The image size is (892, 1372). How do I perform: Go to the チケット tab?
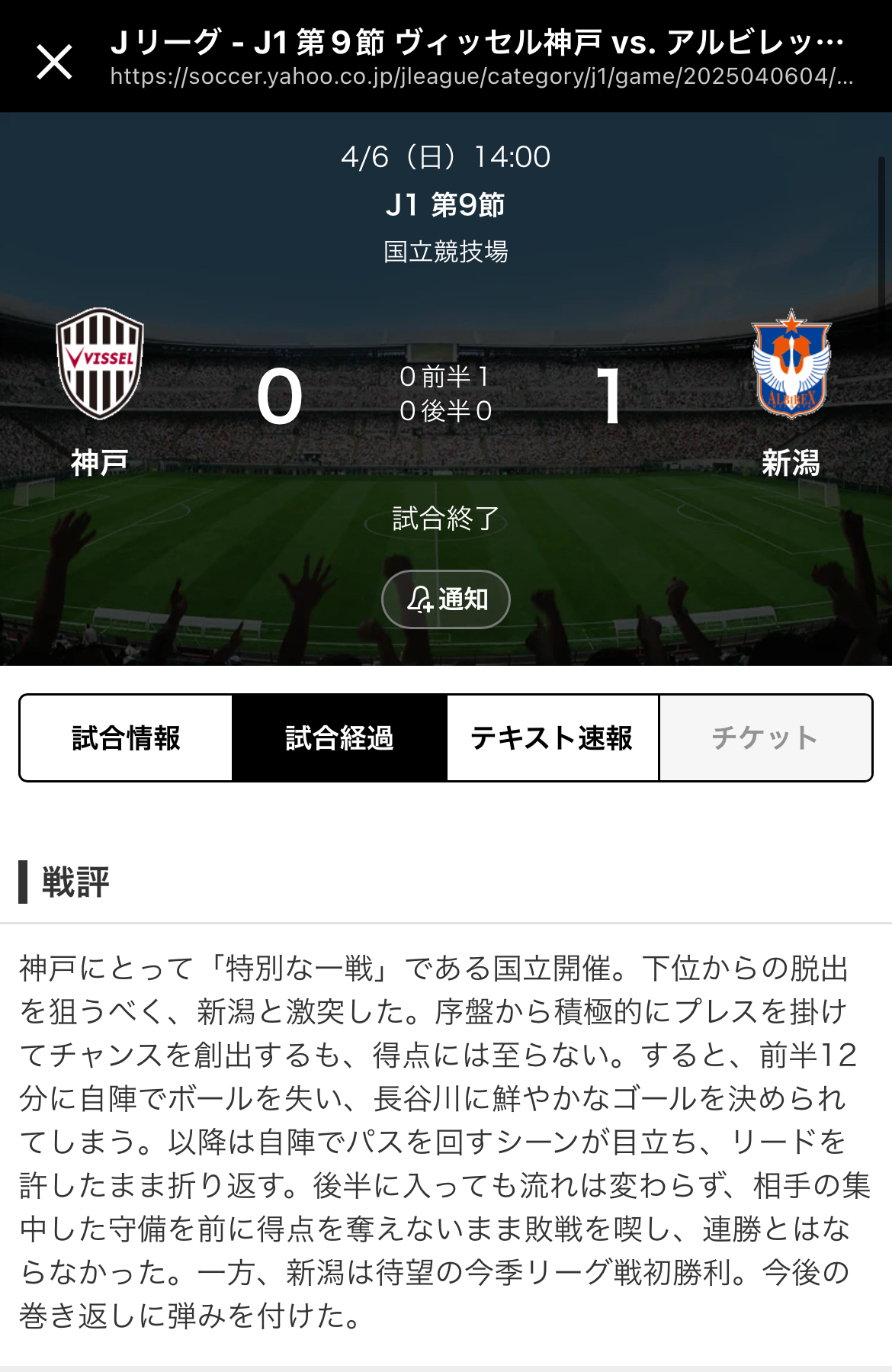click(x=765, y=737)
